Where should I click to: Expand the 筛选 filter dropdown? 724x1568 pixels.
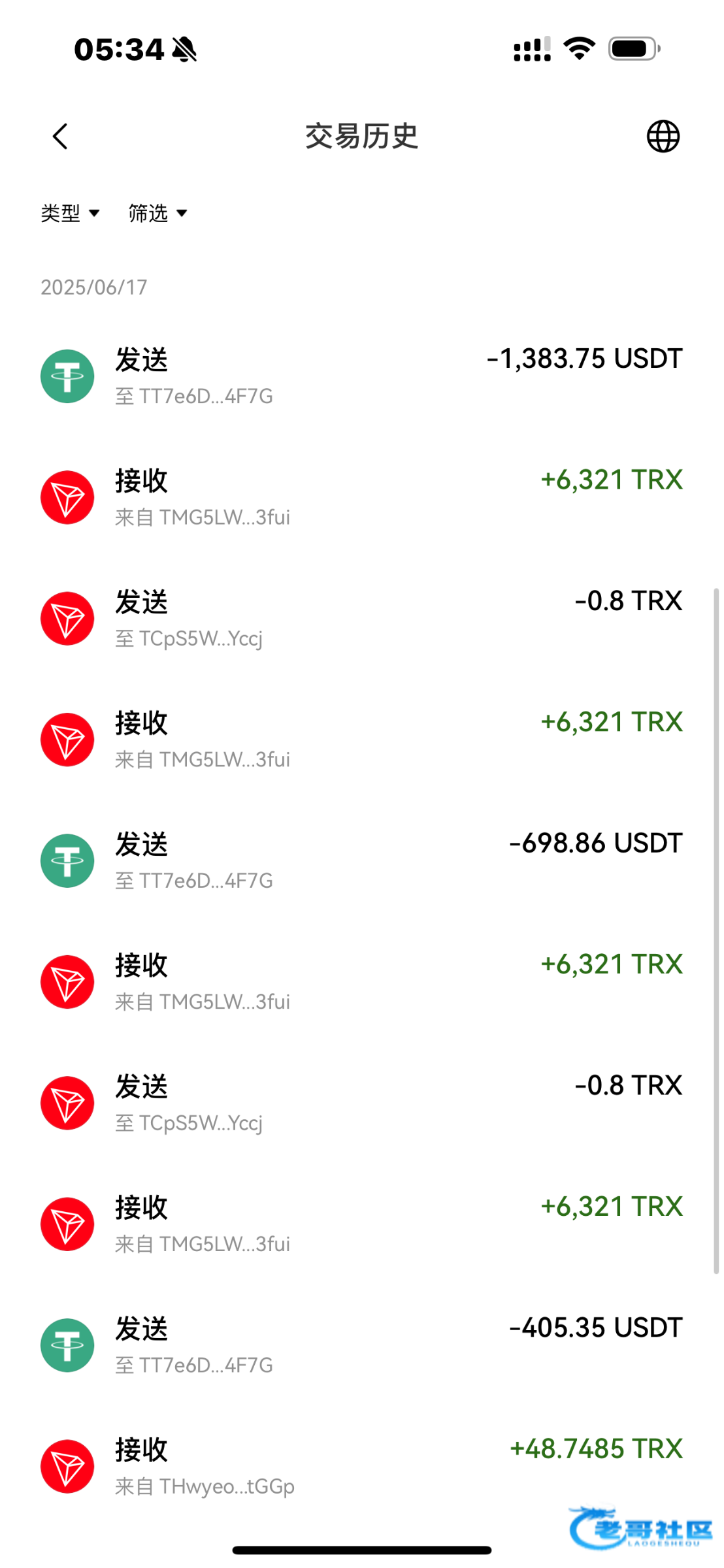click(x=157, y=213)
